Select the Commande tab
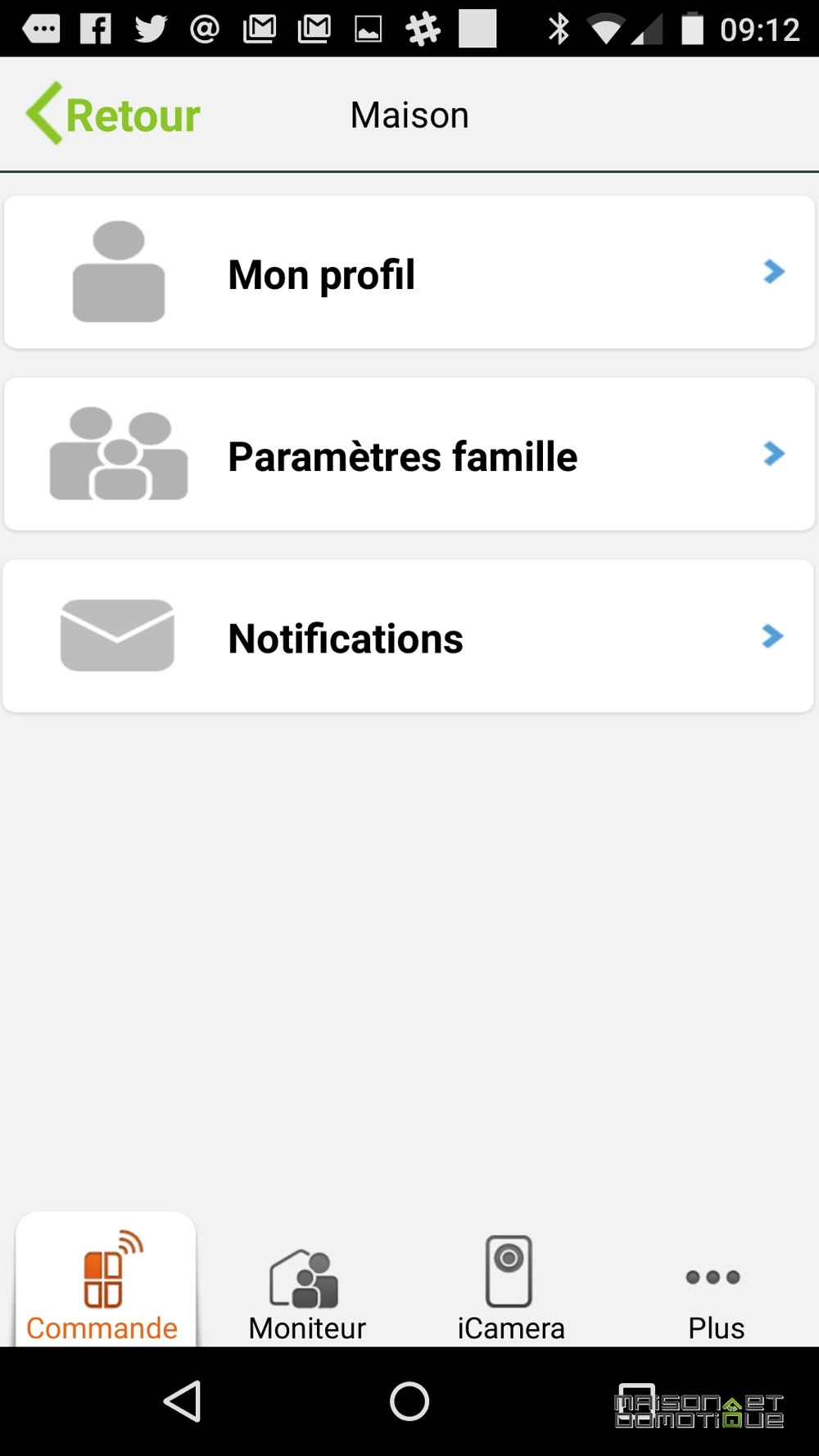 [105, 1281]
